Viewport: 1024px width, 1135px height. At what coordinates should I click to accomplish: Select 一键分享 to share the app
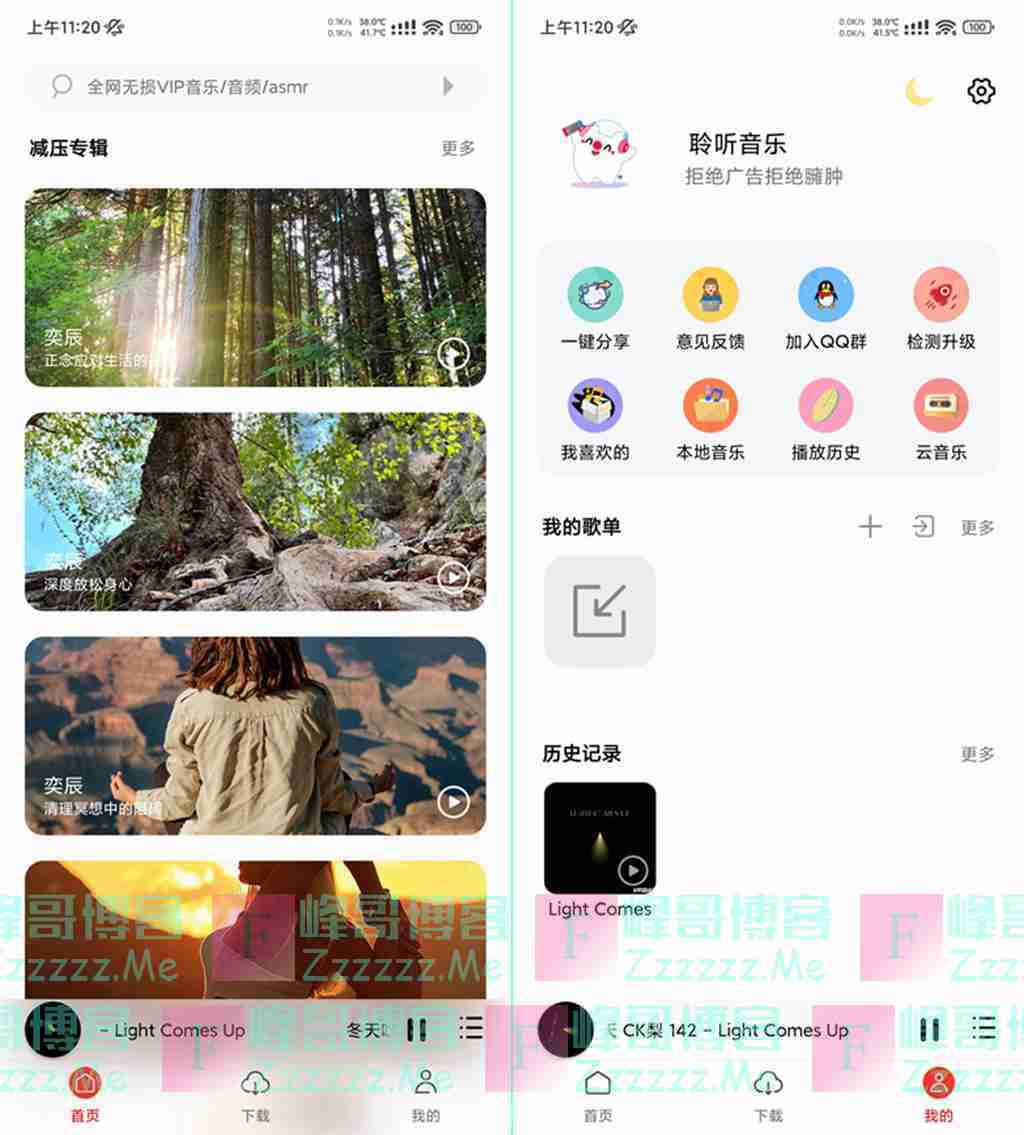tap(595, 309)
